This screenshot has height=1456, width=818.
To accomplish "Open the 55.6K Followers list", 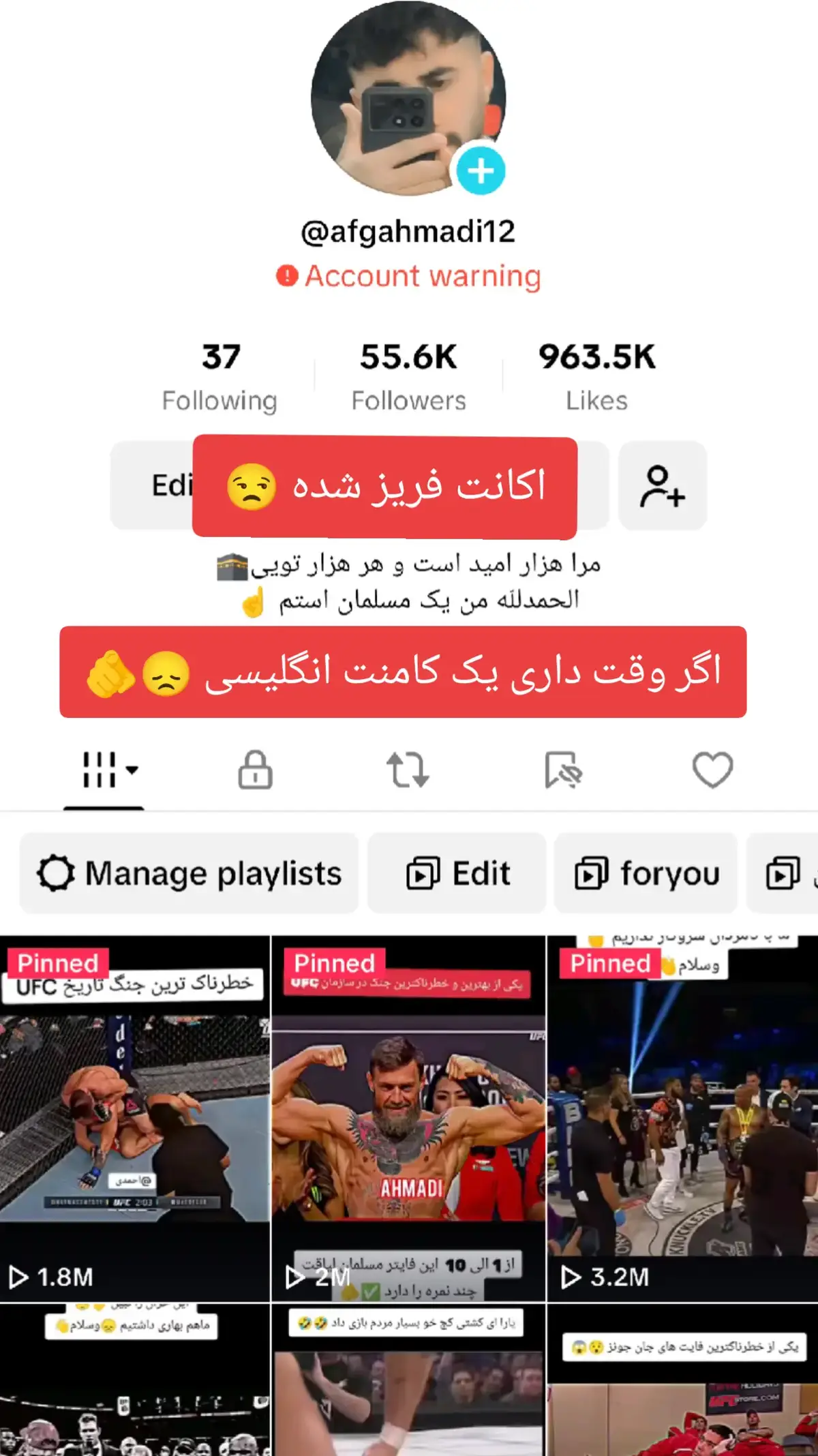I will (x=408, y=377).
